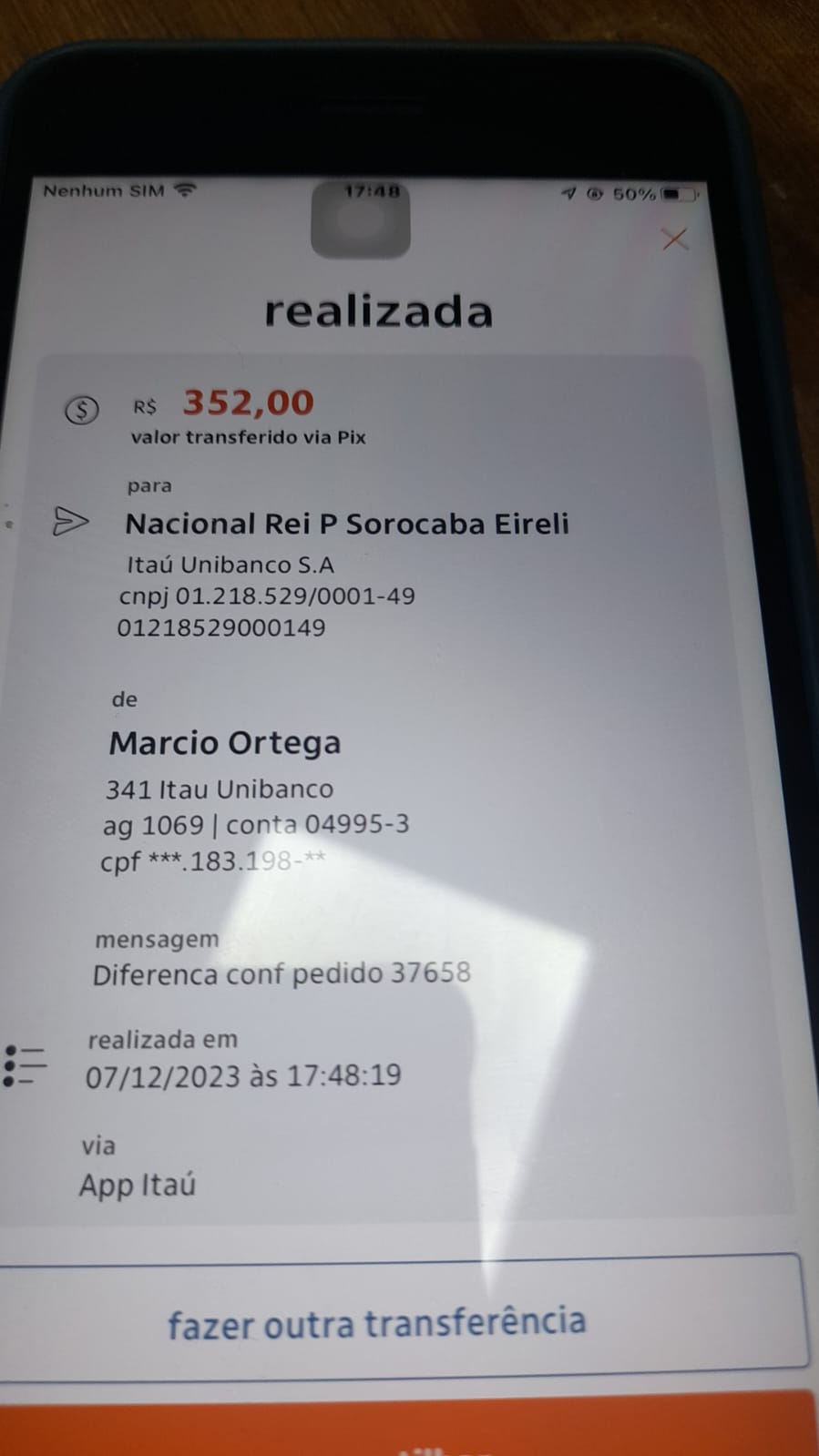819x1456 pixels.
Task: Click the circled dollar sign icon beside R$ 352,00
Action: coord(80,411)
